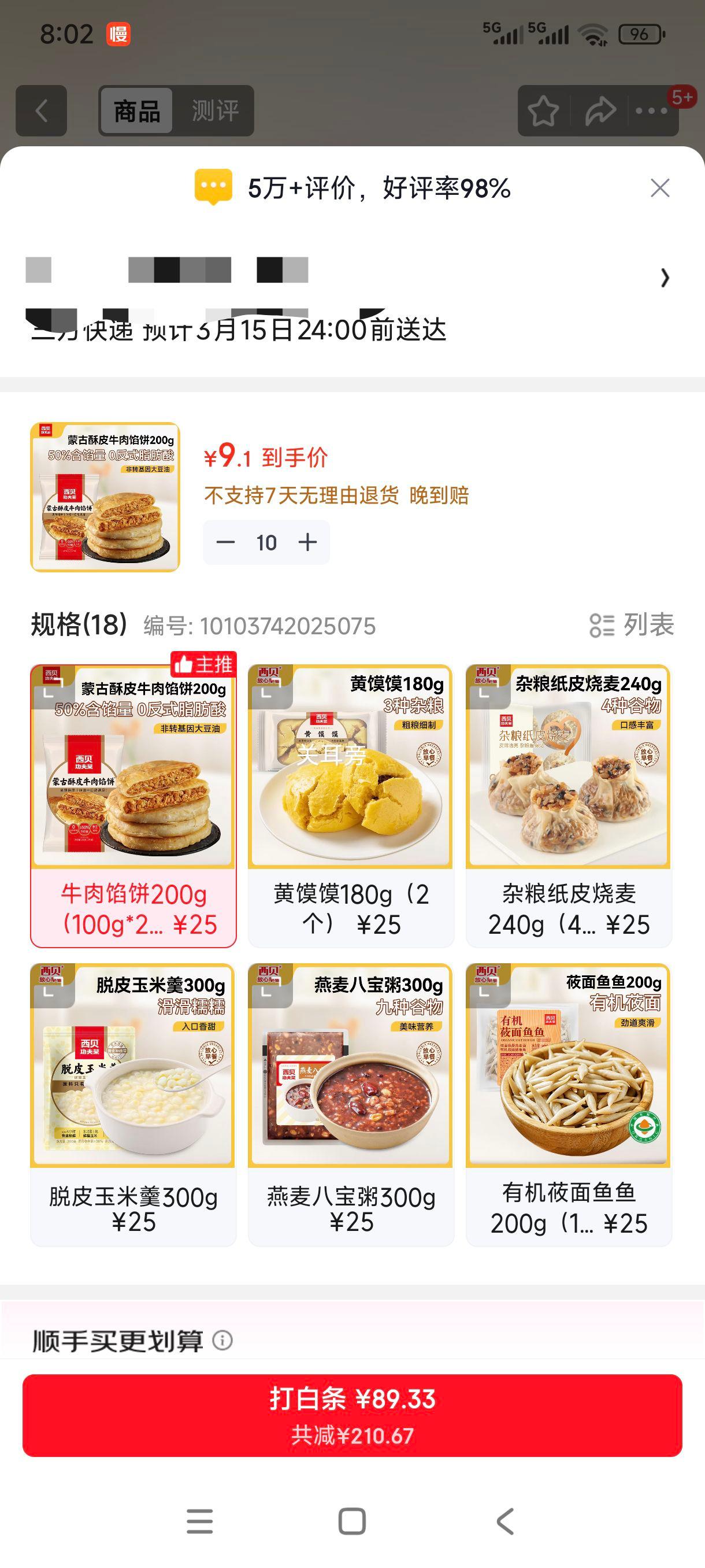Add this product to favorites

pyautogui.click(x=543, y=111)
